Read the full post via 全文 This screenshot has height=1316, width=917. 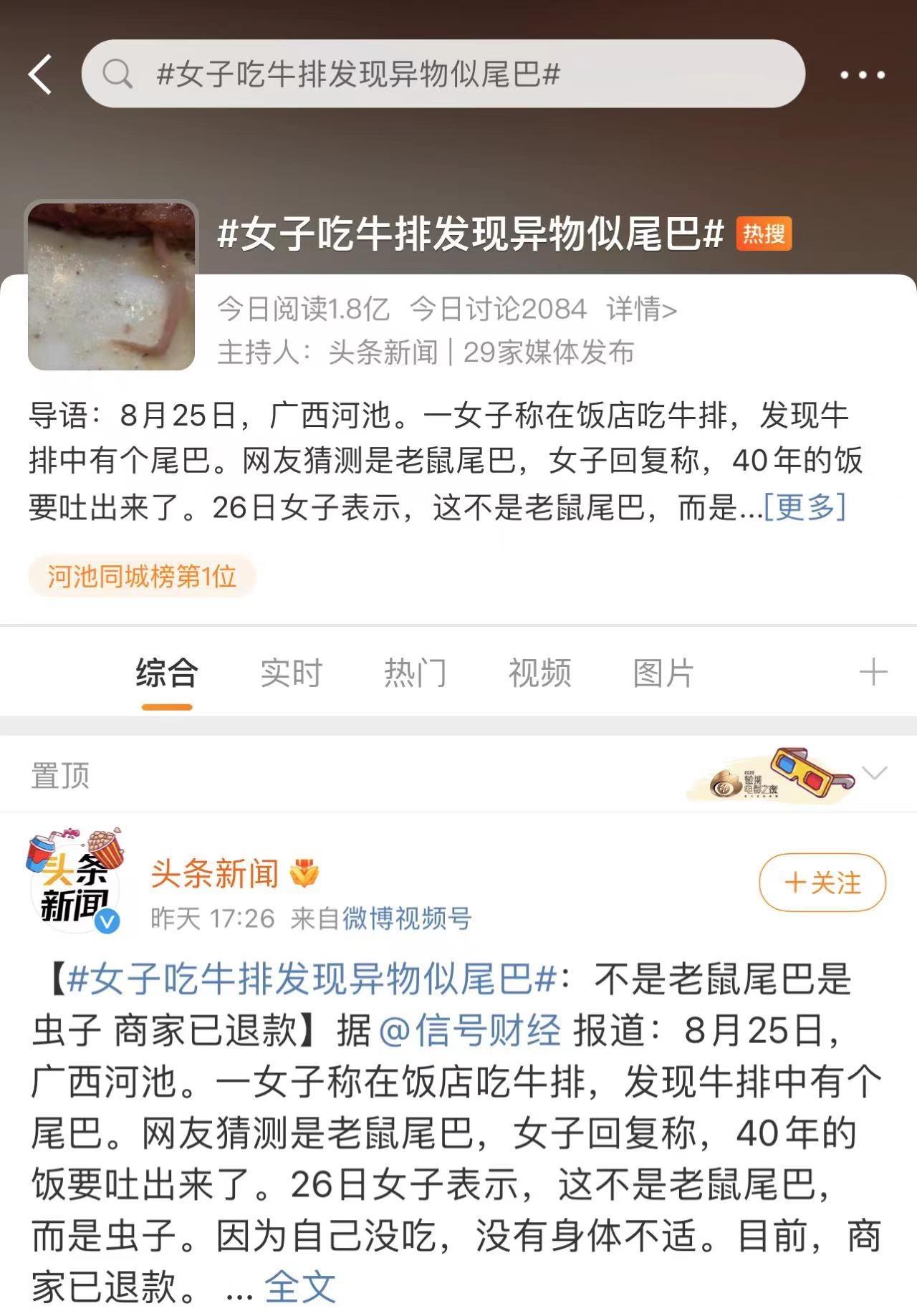[x=300, y=1287]
